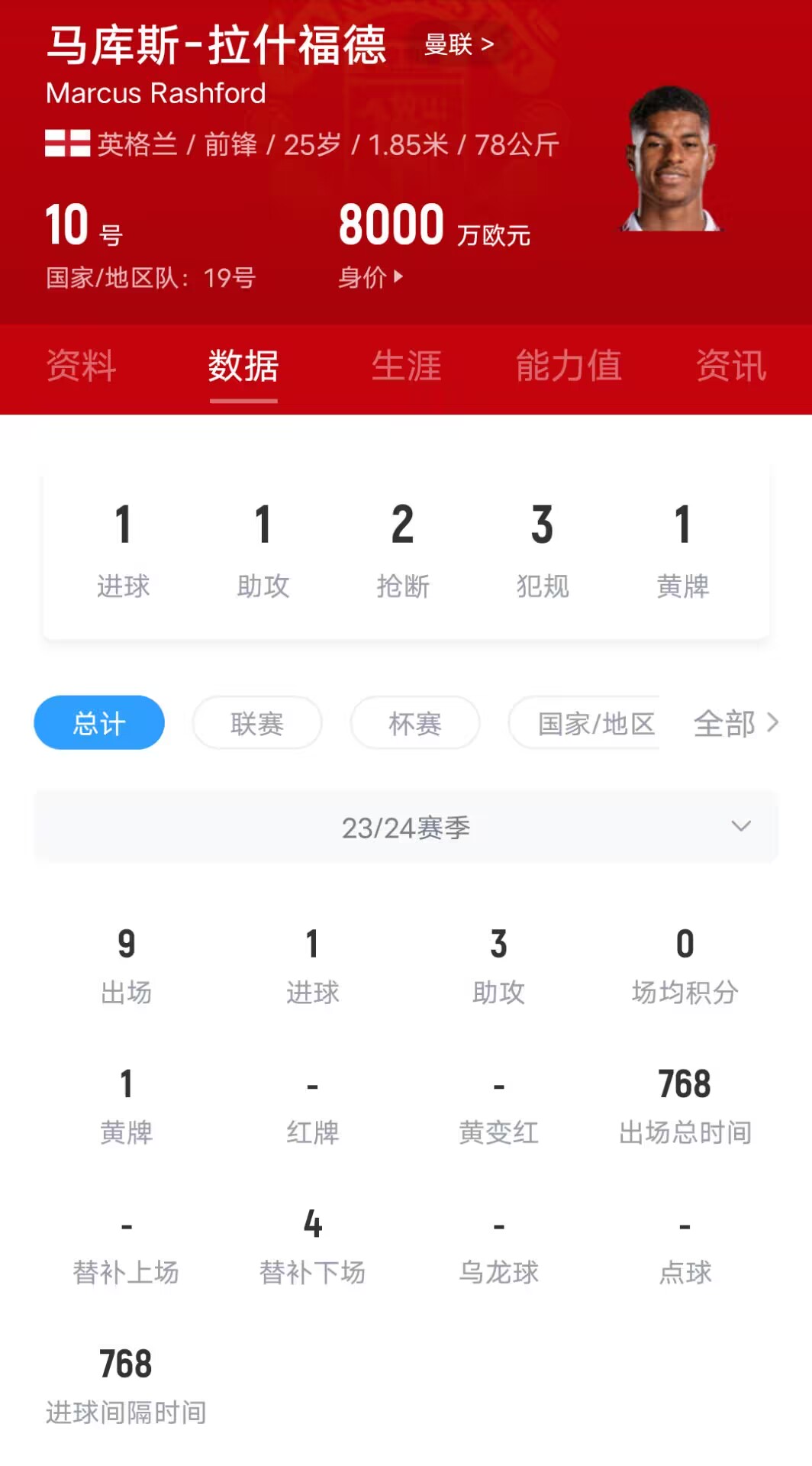Expand the 23/24赛季 season dropdown
The height and width of the screenshot is (1466, 812).
point(406,828)
